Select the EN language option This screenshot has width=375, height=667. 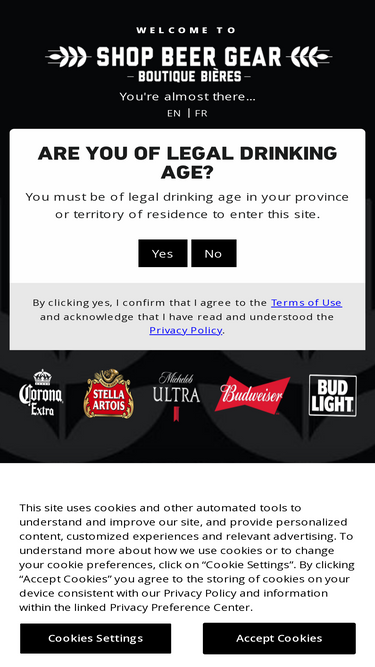click(174, 113)
